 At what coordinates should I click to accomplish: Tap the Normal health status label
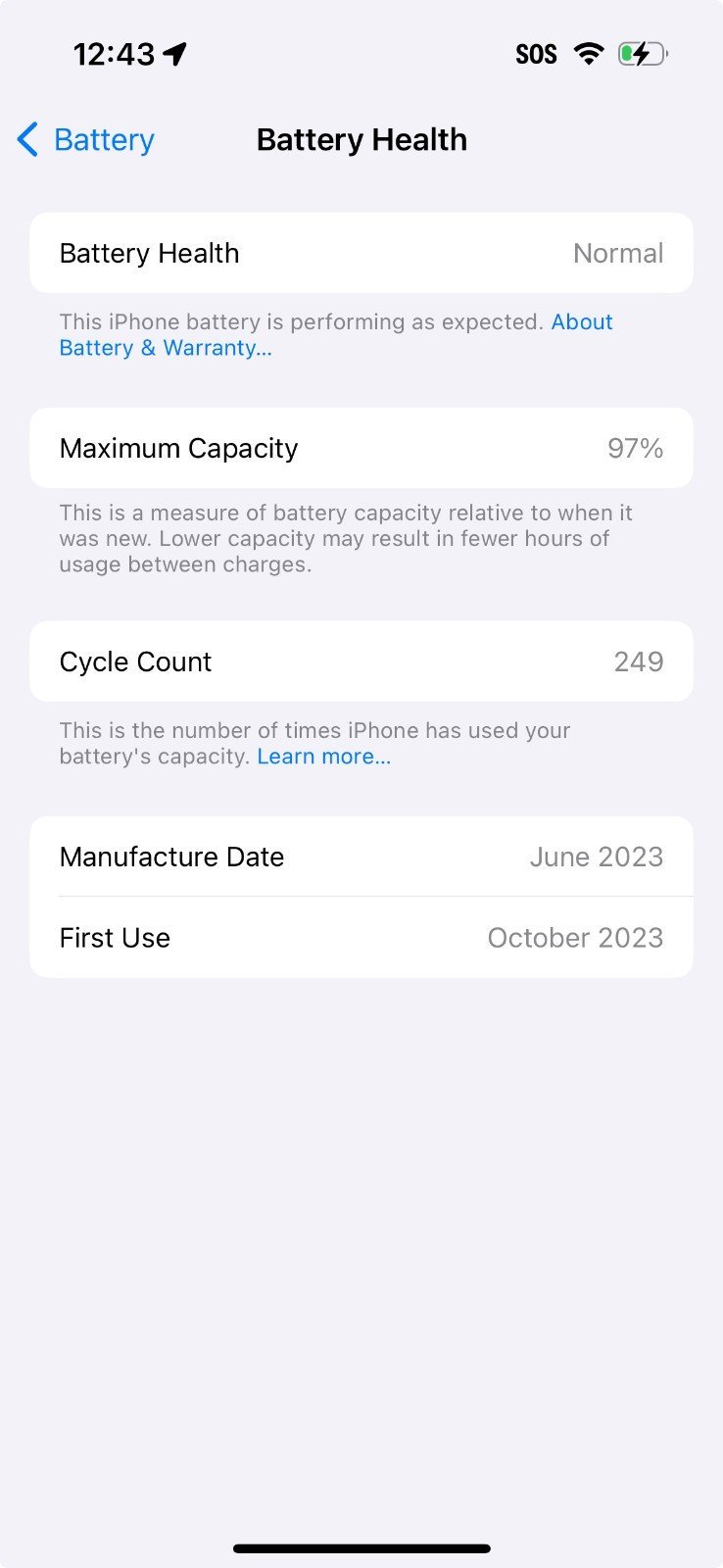[618, 253]
